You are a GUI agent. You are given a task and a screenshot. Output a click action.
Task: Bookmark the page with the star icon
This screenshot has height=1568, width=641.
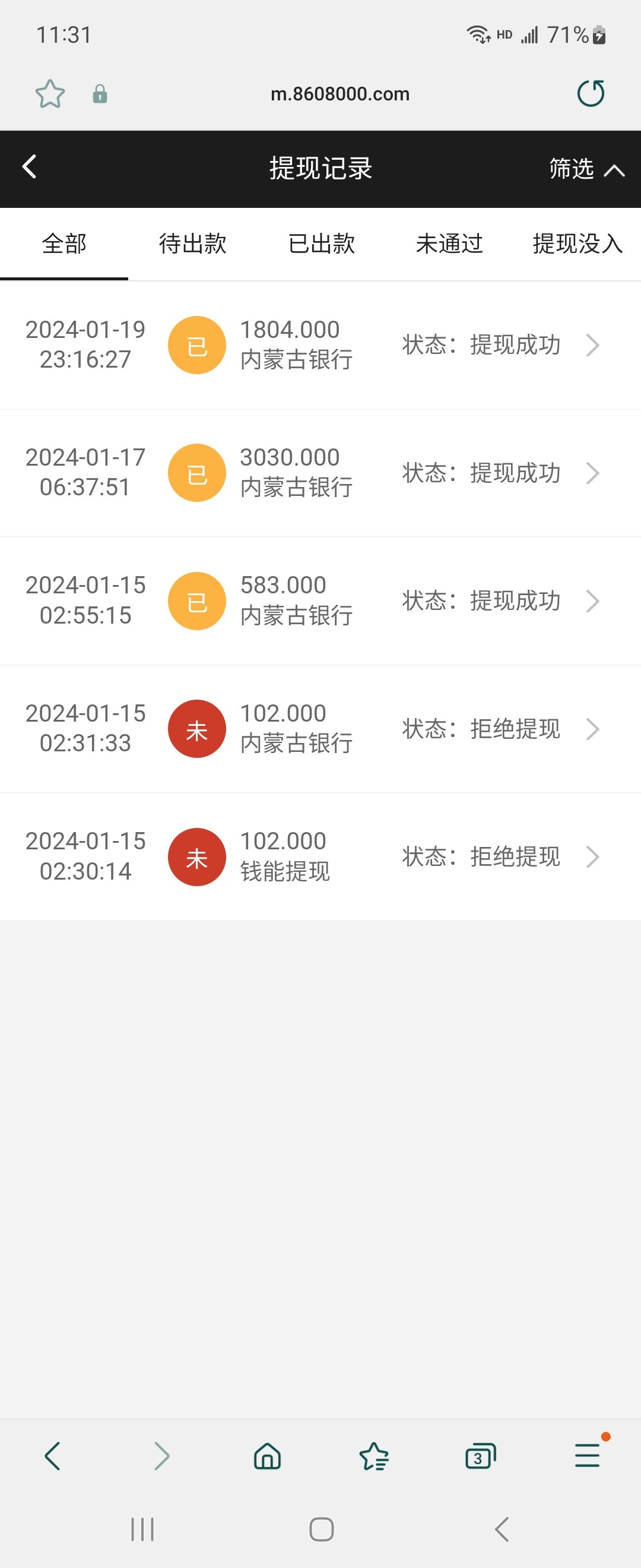point(50,94)
